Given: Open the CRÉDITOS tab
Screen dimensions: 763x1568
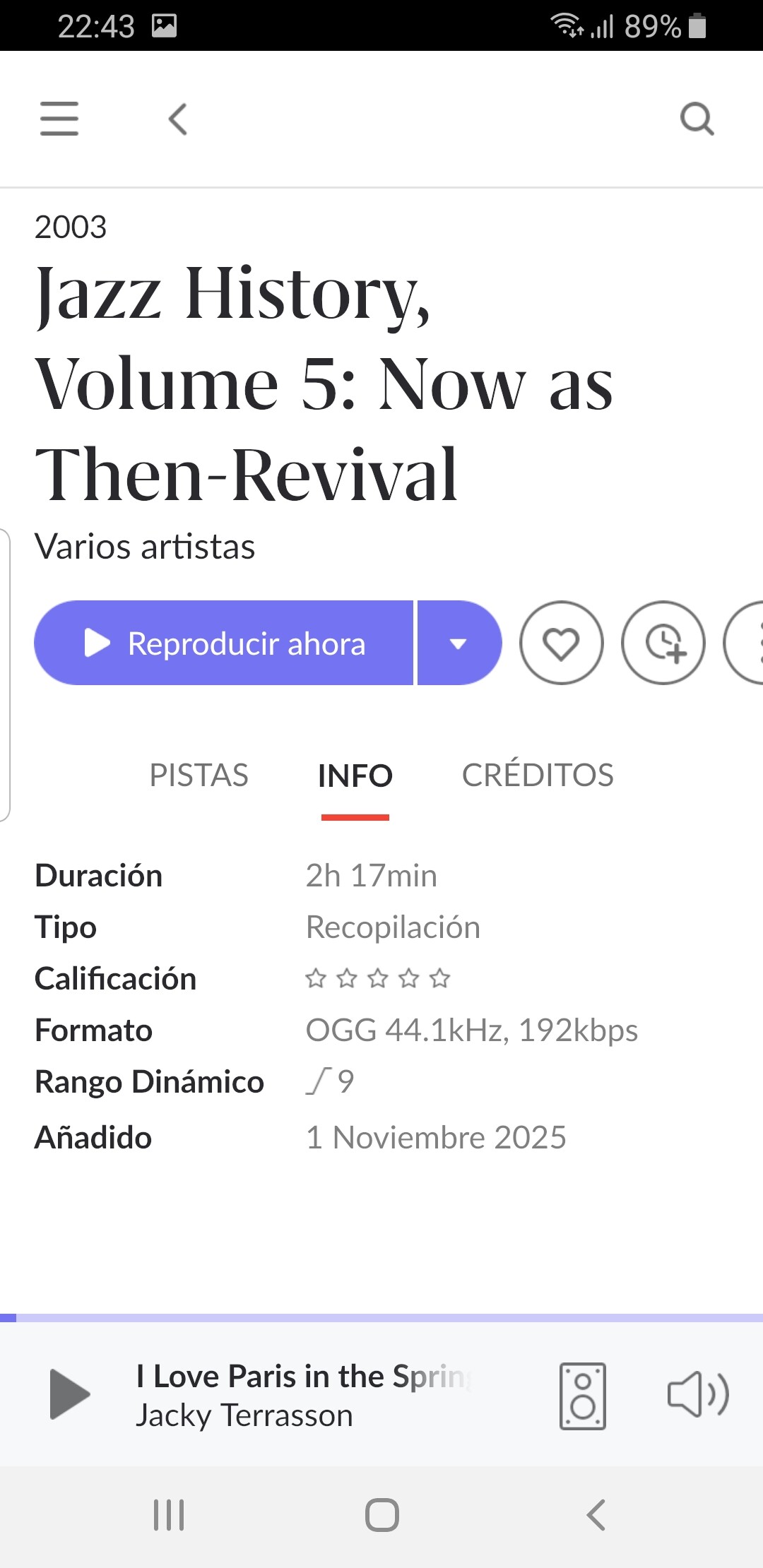Looking at the screenshot, I should coord(538,775).
